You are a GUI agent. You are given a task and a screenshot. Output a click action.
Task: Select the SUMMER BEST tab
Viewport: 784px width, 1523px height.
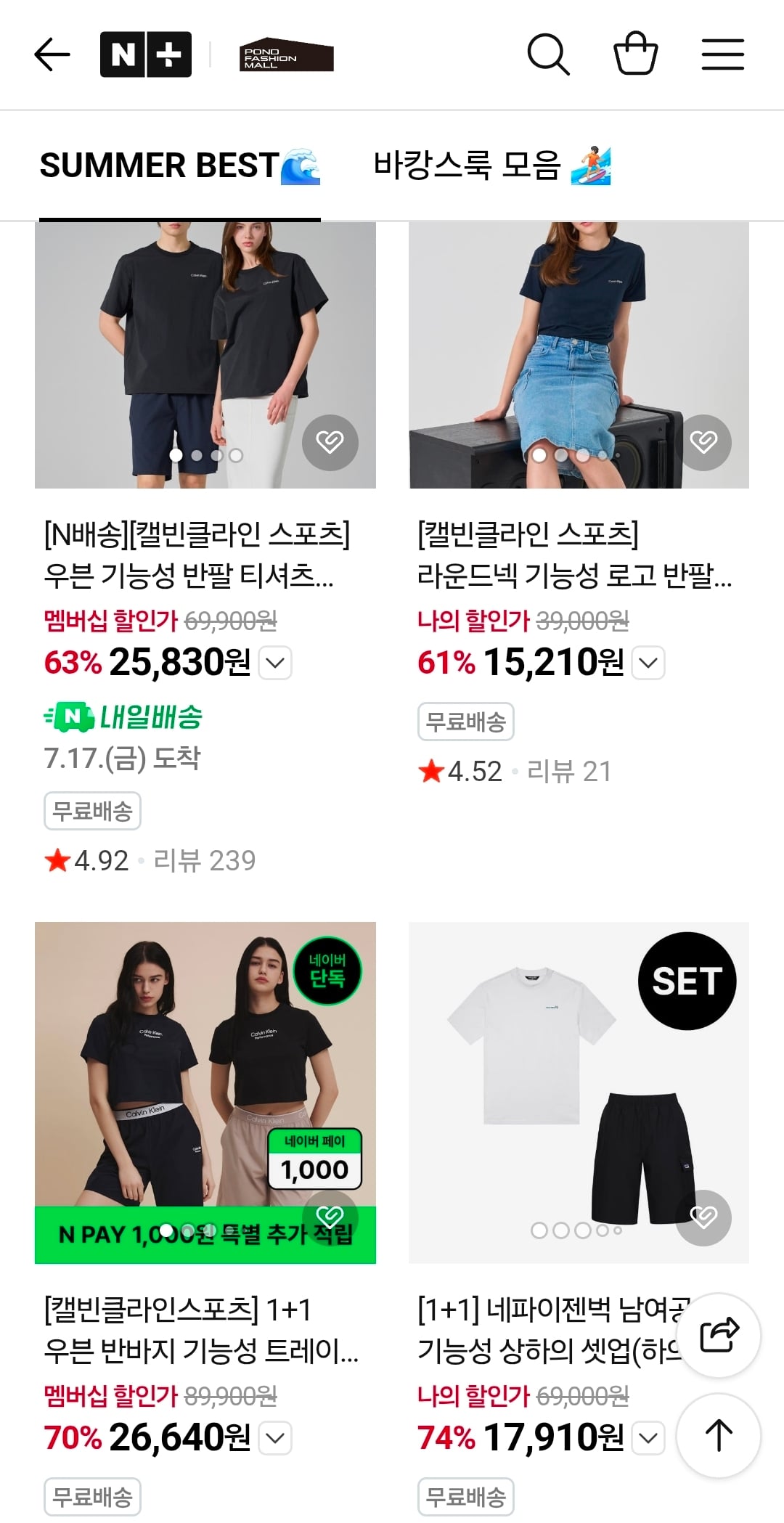[x=180, y=166]
